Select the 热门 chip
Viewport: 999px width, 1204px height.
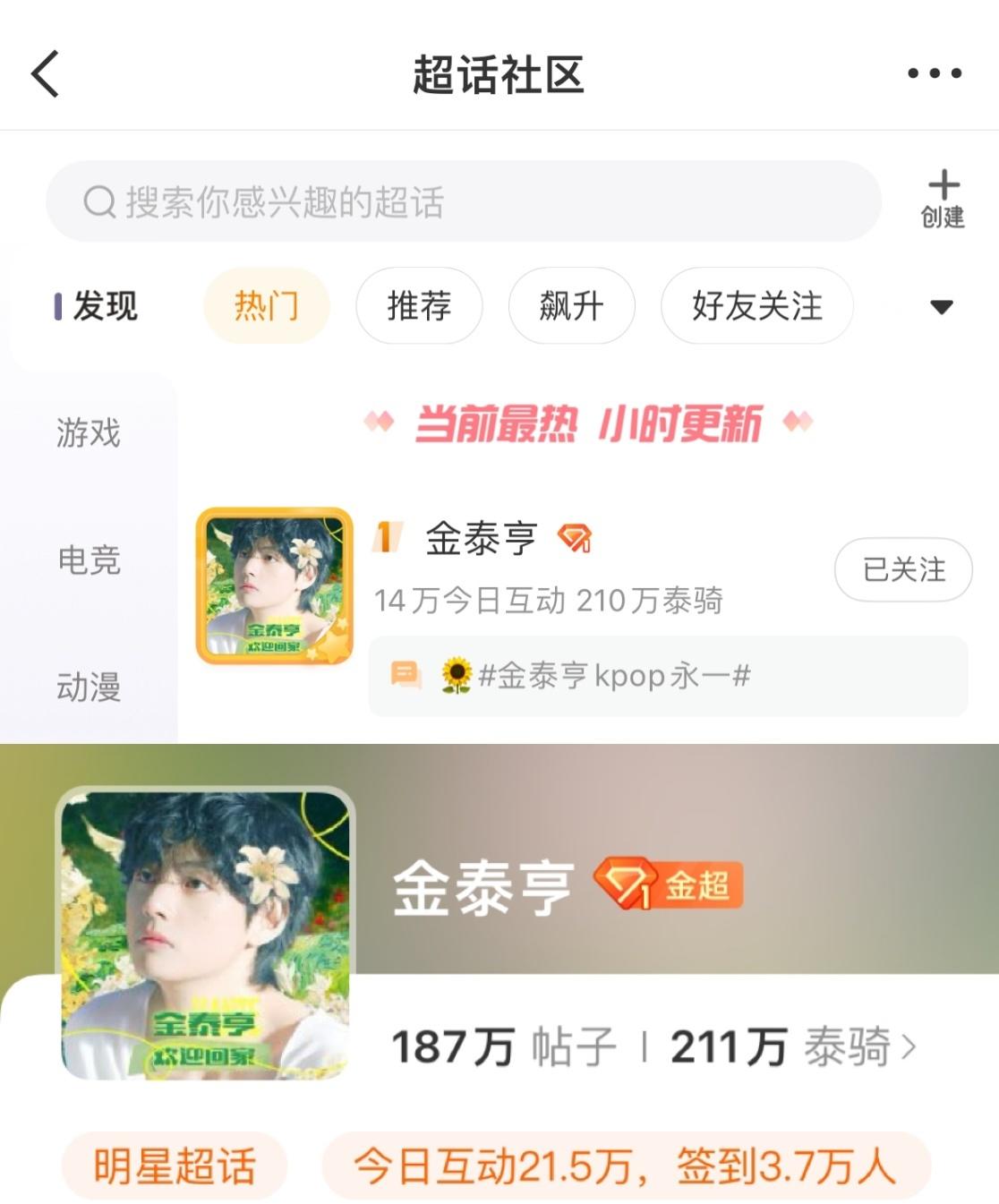tap(266, 306)
